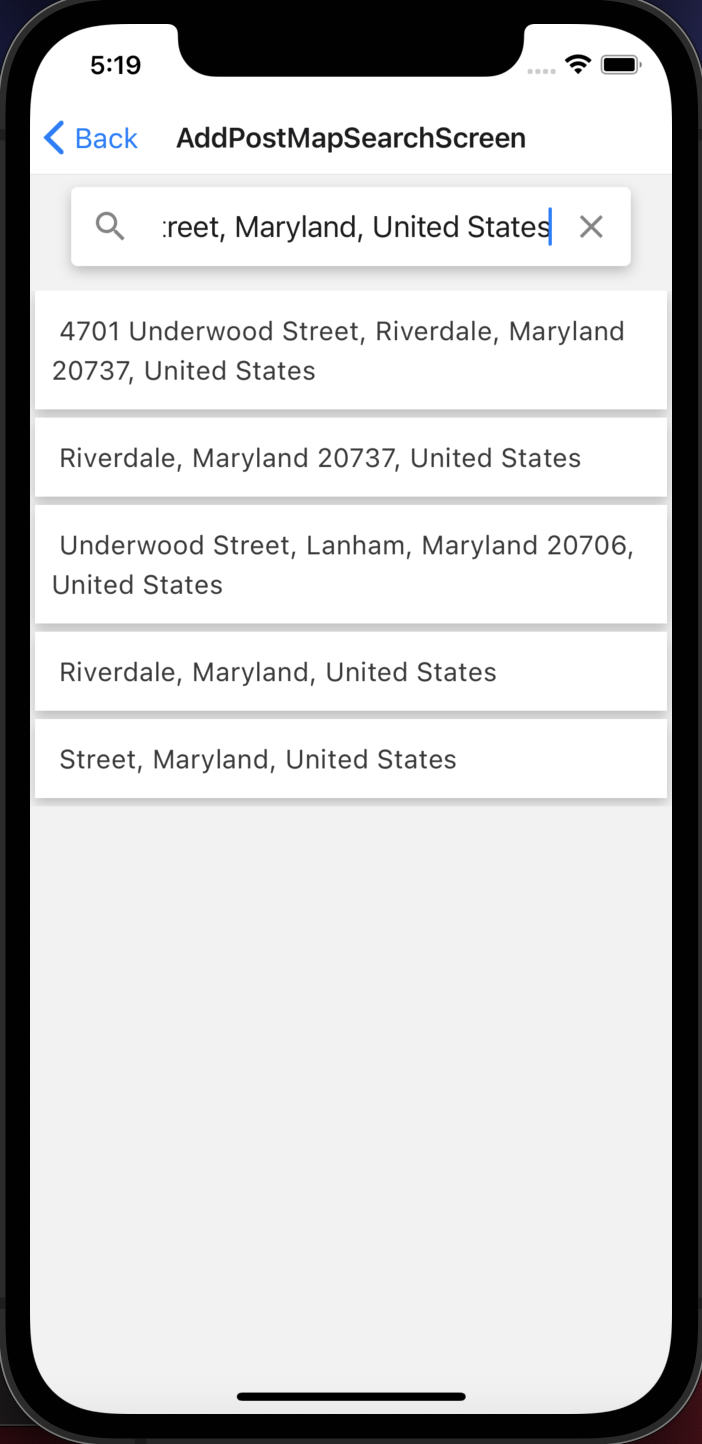The image size is (702, 1444).
Task: Select Riverdale, Maryland, United States result
Action: click(350, 672)
